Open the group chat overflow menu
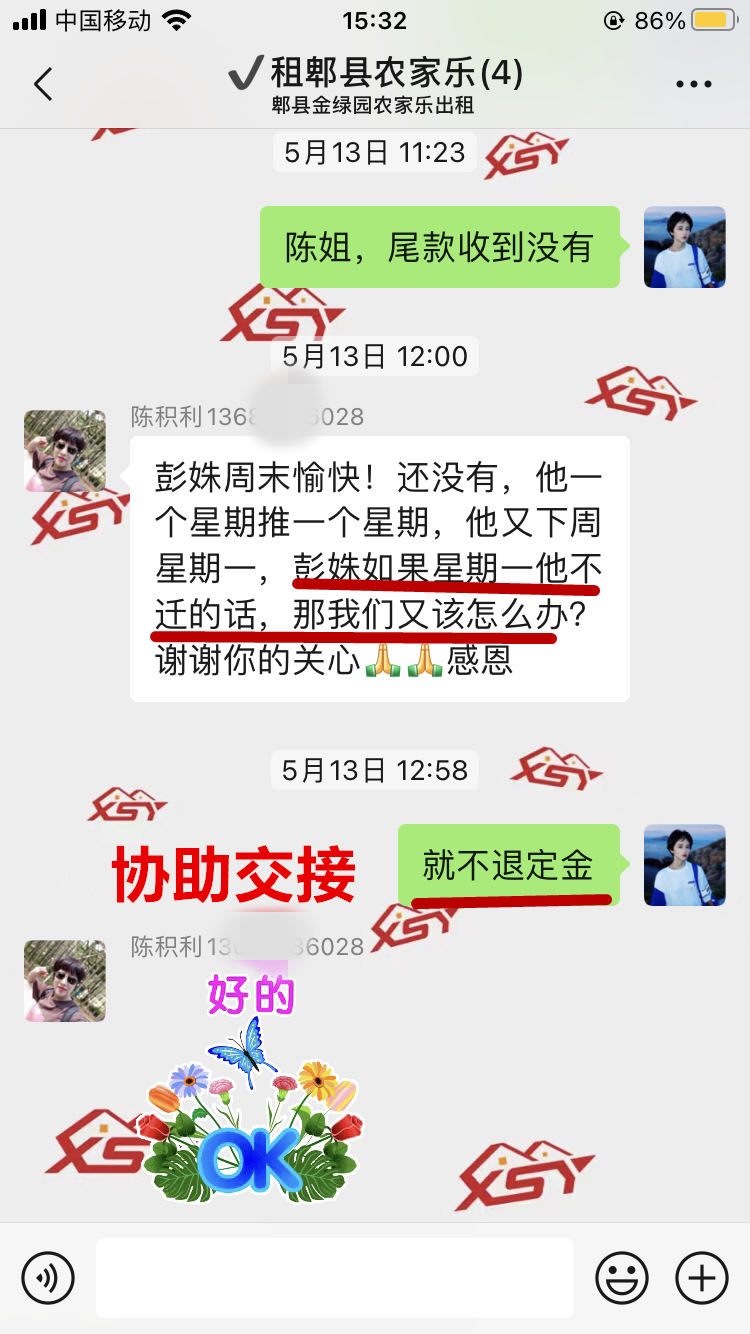 (693, 85)
